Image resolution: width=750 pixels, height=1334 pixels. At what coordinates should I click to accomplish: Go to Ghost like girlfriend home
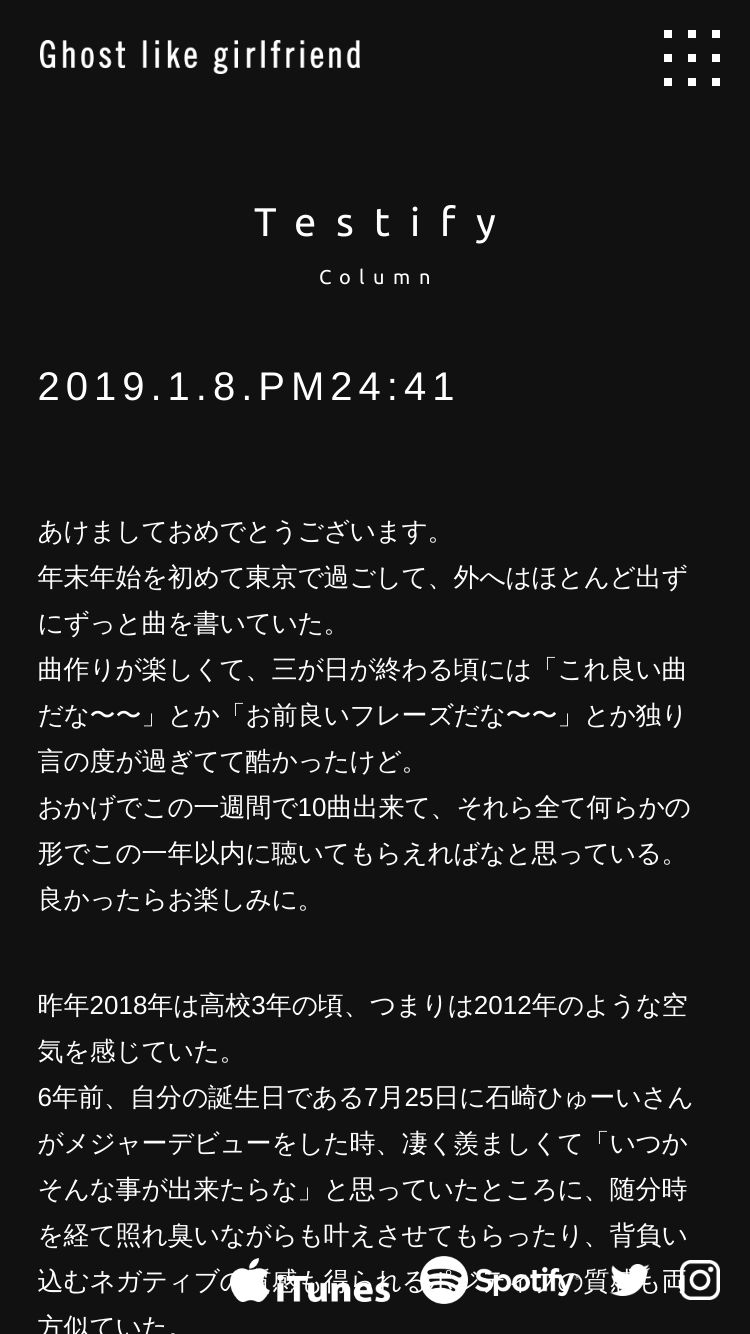200,56
